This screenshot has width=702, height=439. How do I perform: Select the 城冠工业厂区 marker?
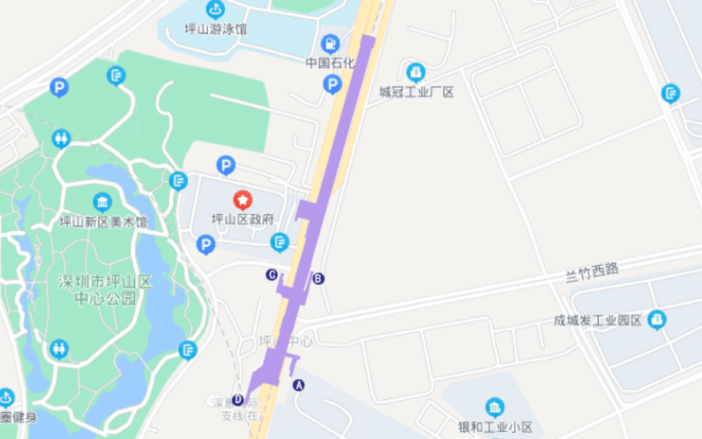[415, 72]
